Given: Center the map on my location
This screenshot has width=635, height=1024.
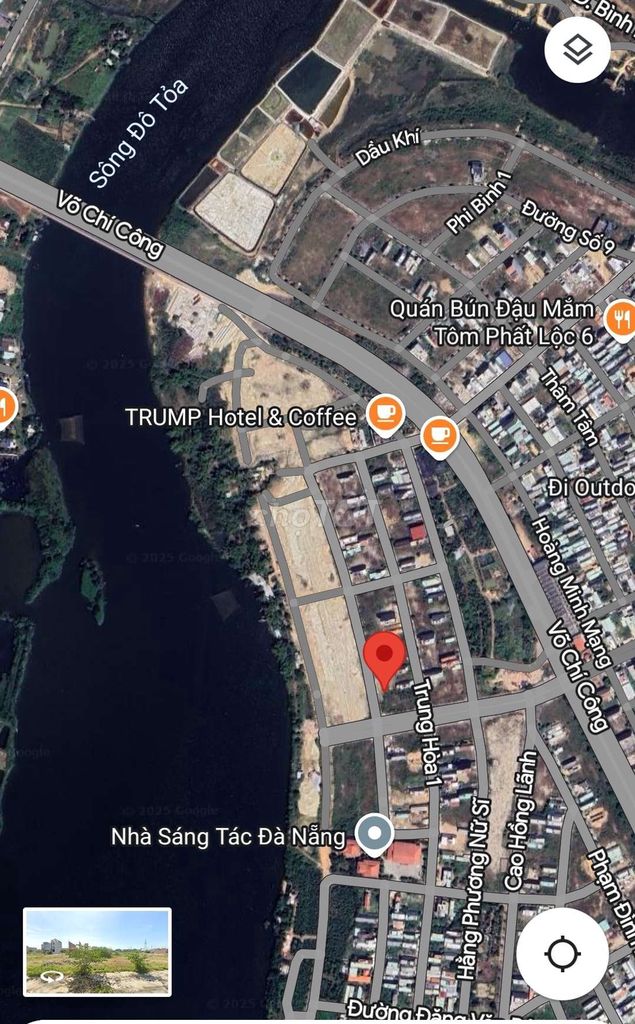Looking at the screenshot, I should [562, 953].
